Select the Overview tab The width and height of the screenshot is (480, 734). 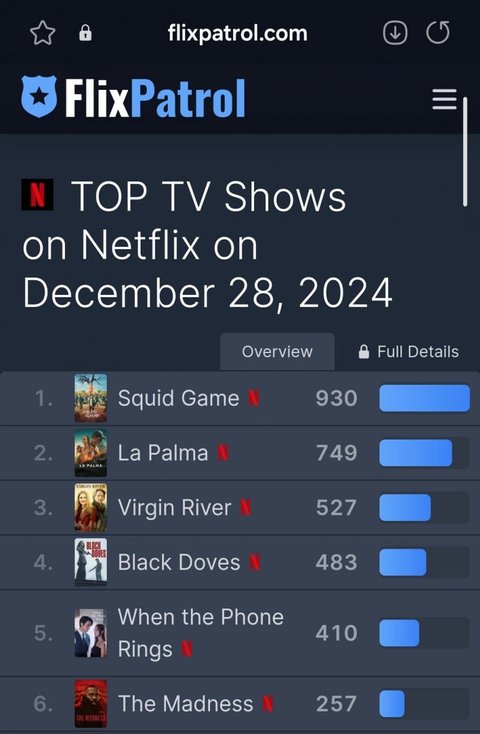(x=277, y=352)
